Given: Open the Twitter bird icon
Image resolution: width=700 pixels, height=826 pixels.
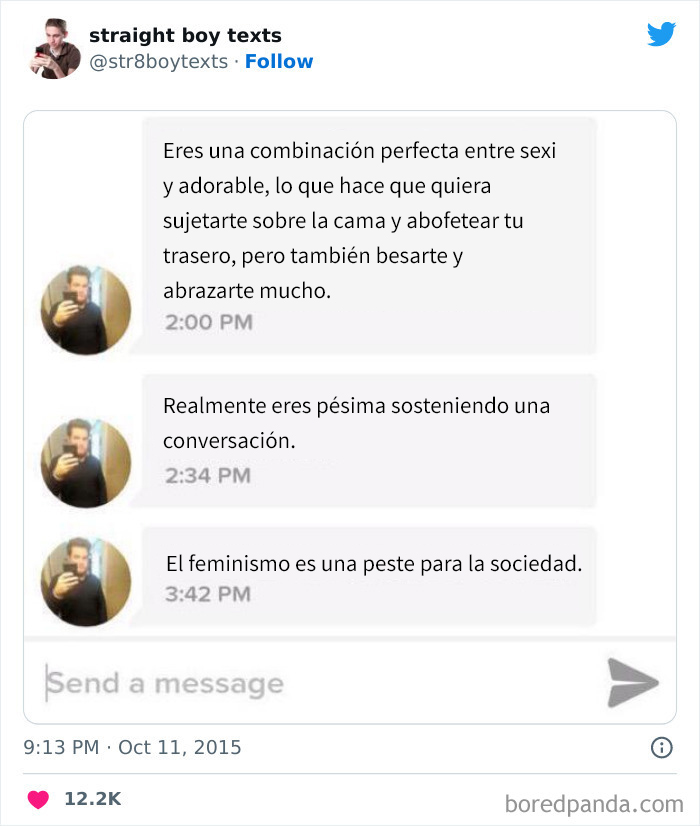Looking at the screenshot, I should coord(661,35).
